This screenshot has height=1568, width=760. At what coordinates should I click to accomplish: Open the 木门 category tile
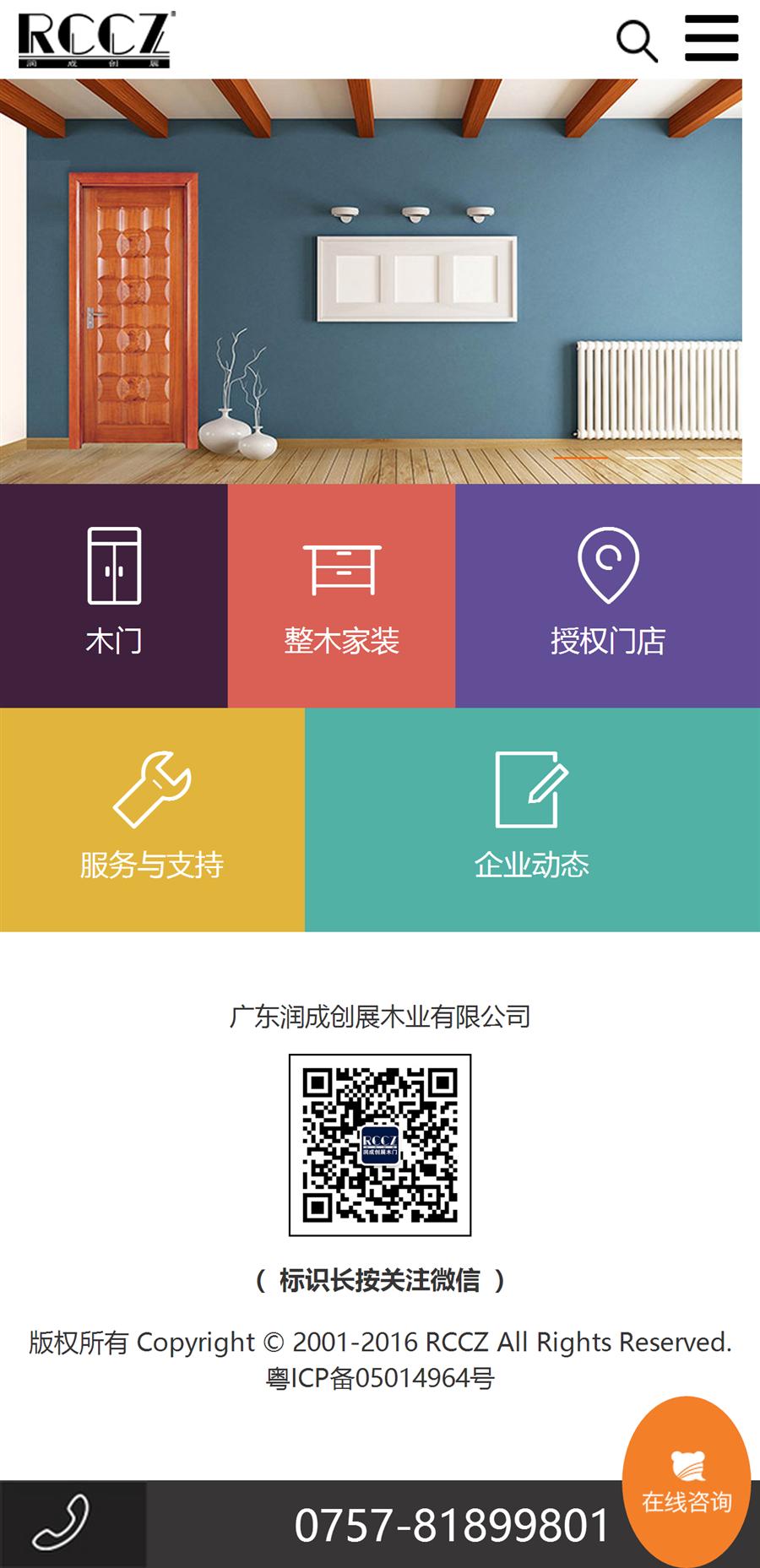(114, 595)
